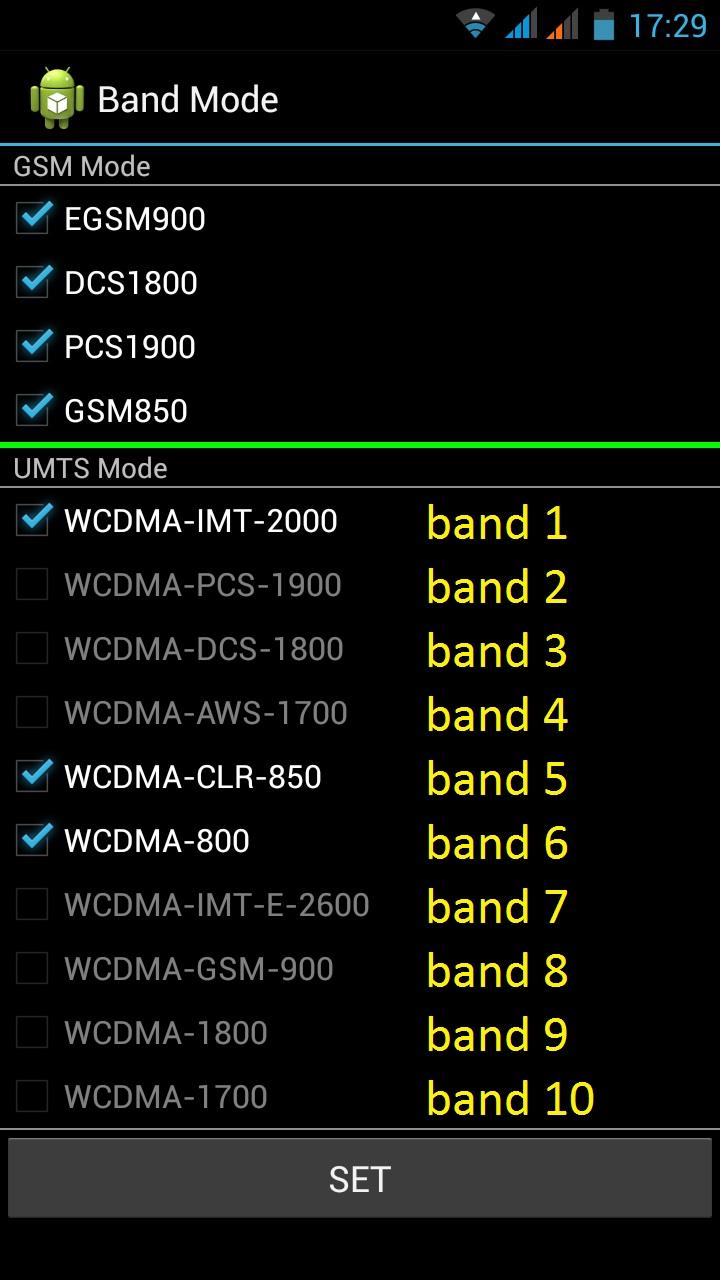Check the WCDMA-DCS-1800 box
720x1280 pixels.
pyautogui.click(x=33, y=649)
